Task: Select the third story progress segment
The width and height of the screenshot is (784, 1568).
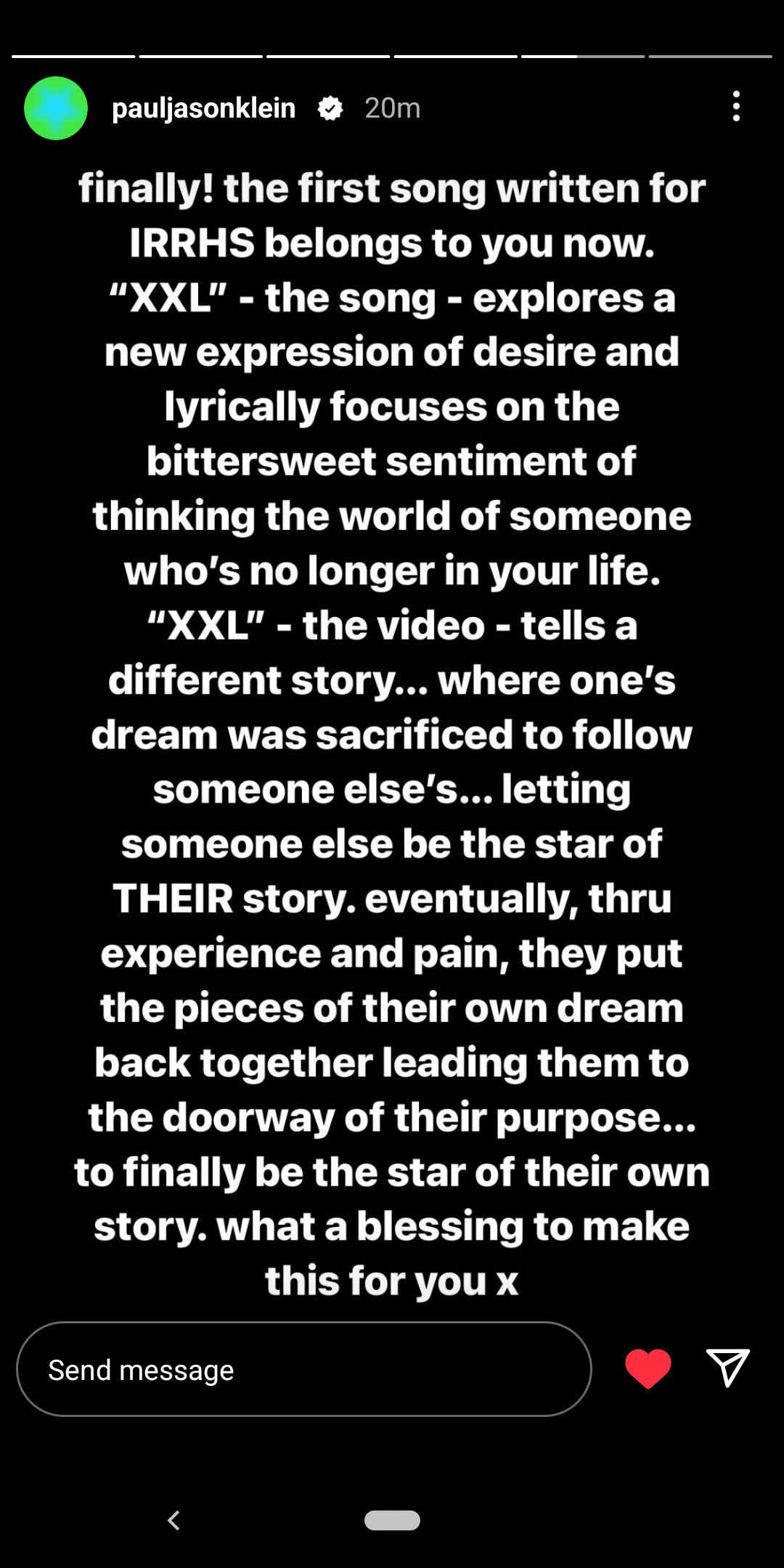Action: tap(329, 55)
